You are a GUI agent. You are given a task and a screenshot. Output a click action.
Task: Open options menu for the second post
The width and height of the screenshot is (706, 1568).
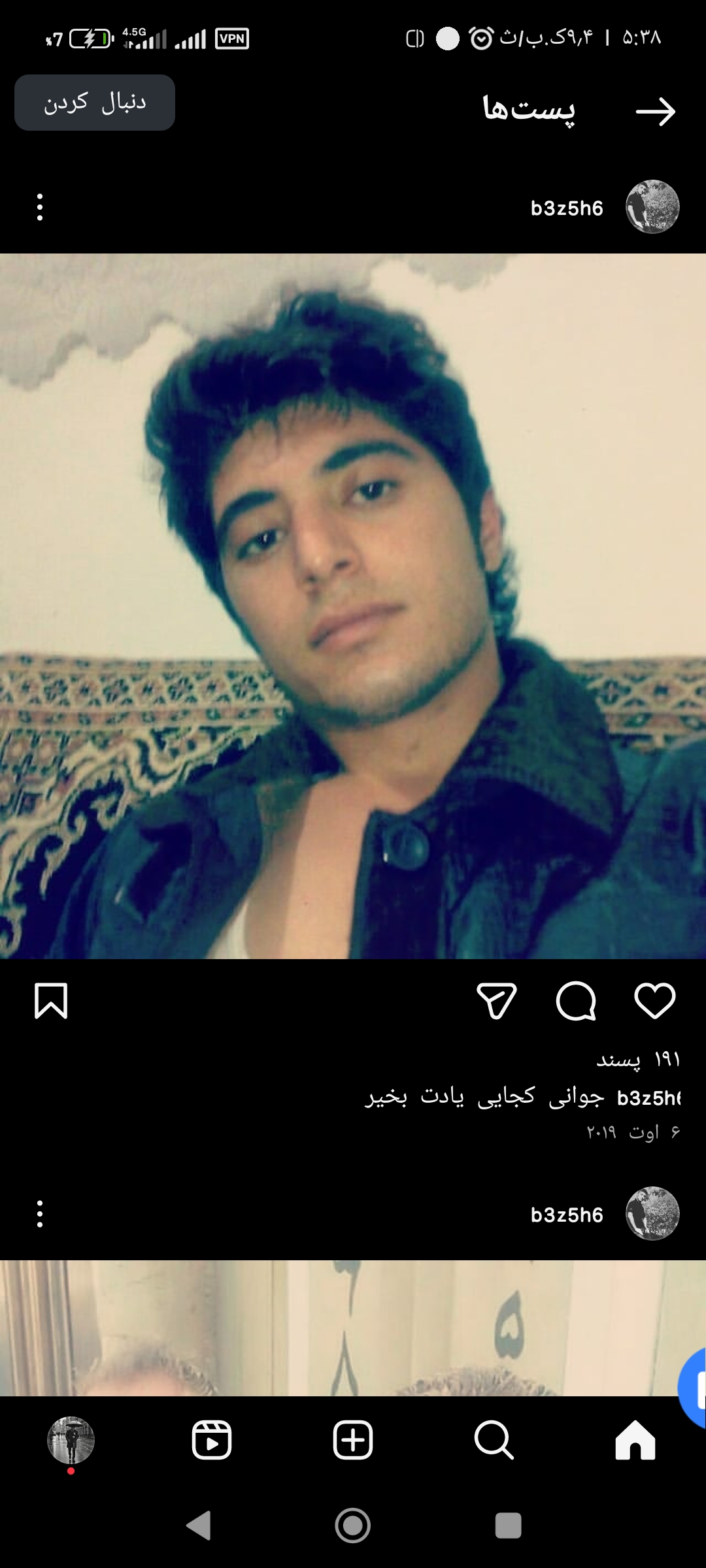[x=40, y=1214]
